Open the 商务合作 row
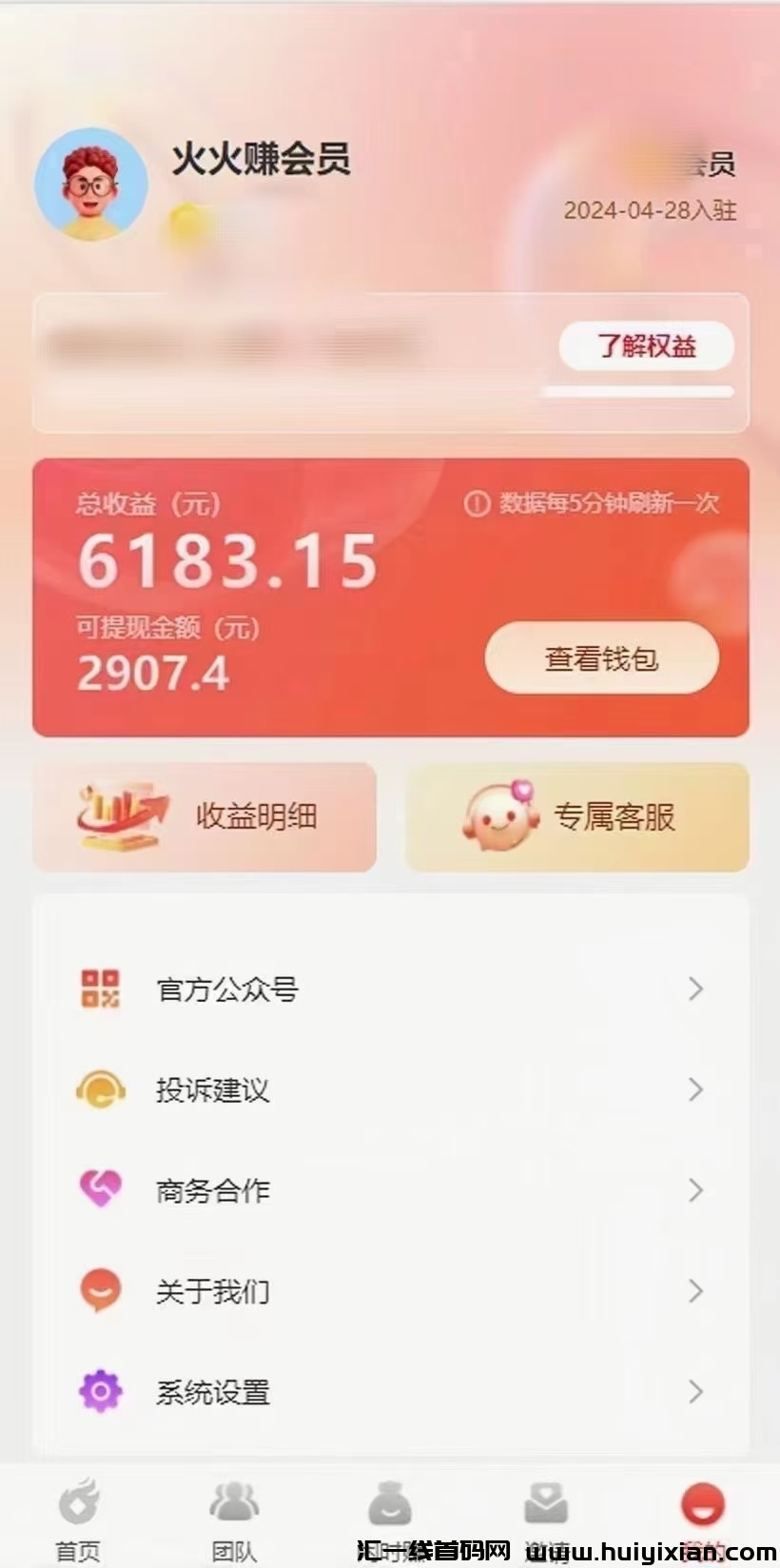Image resolution: width=780 pixels, height=1568 pixels. click(390, 1191)
